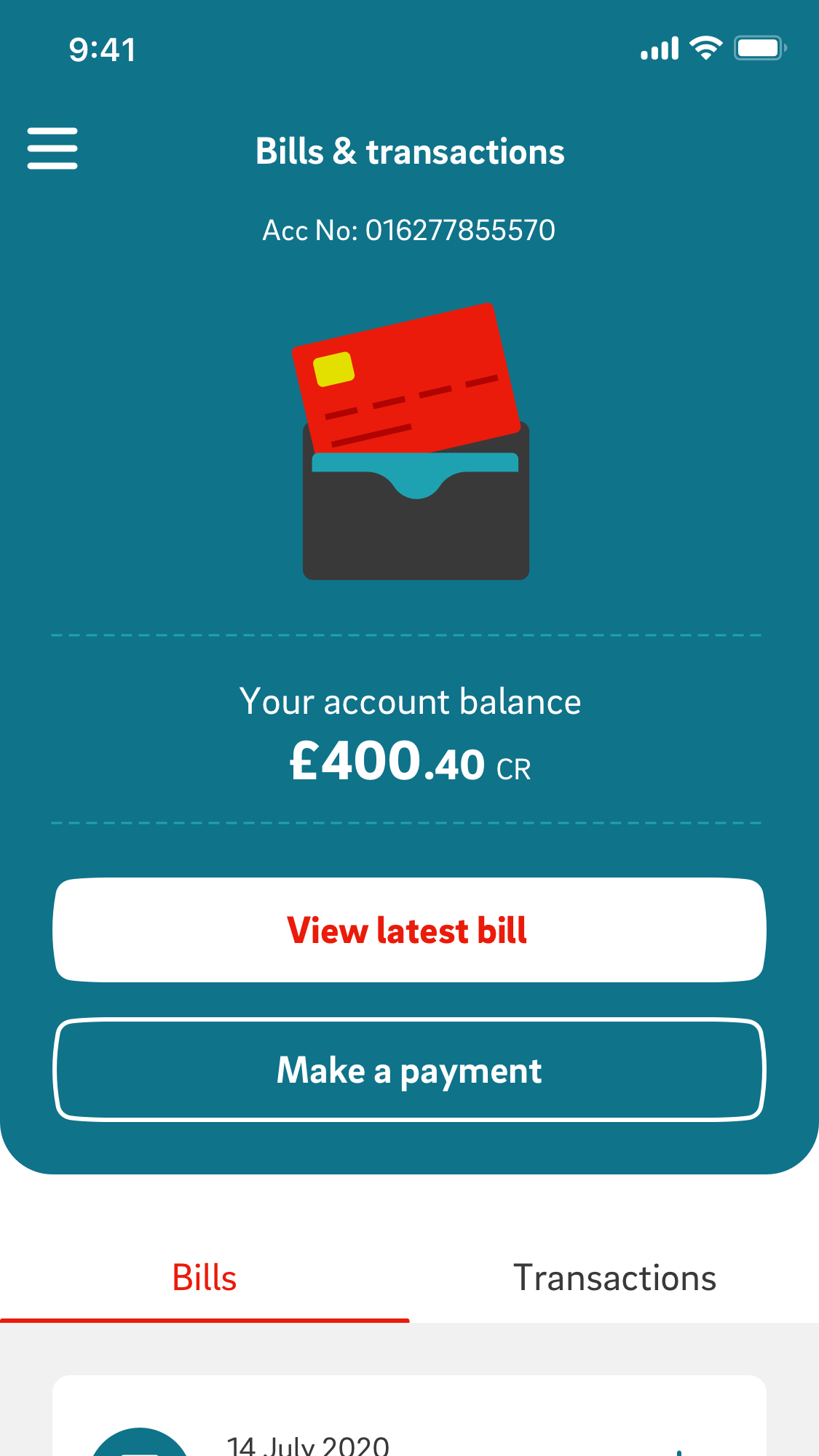Open the hamburger menu
Screen dimensions: 819x1456
[x=52, y=148]
